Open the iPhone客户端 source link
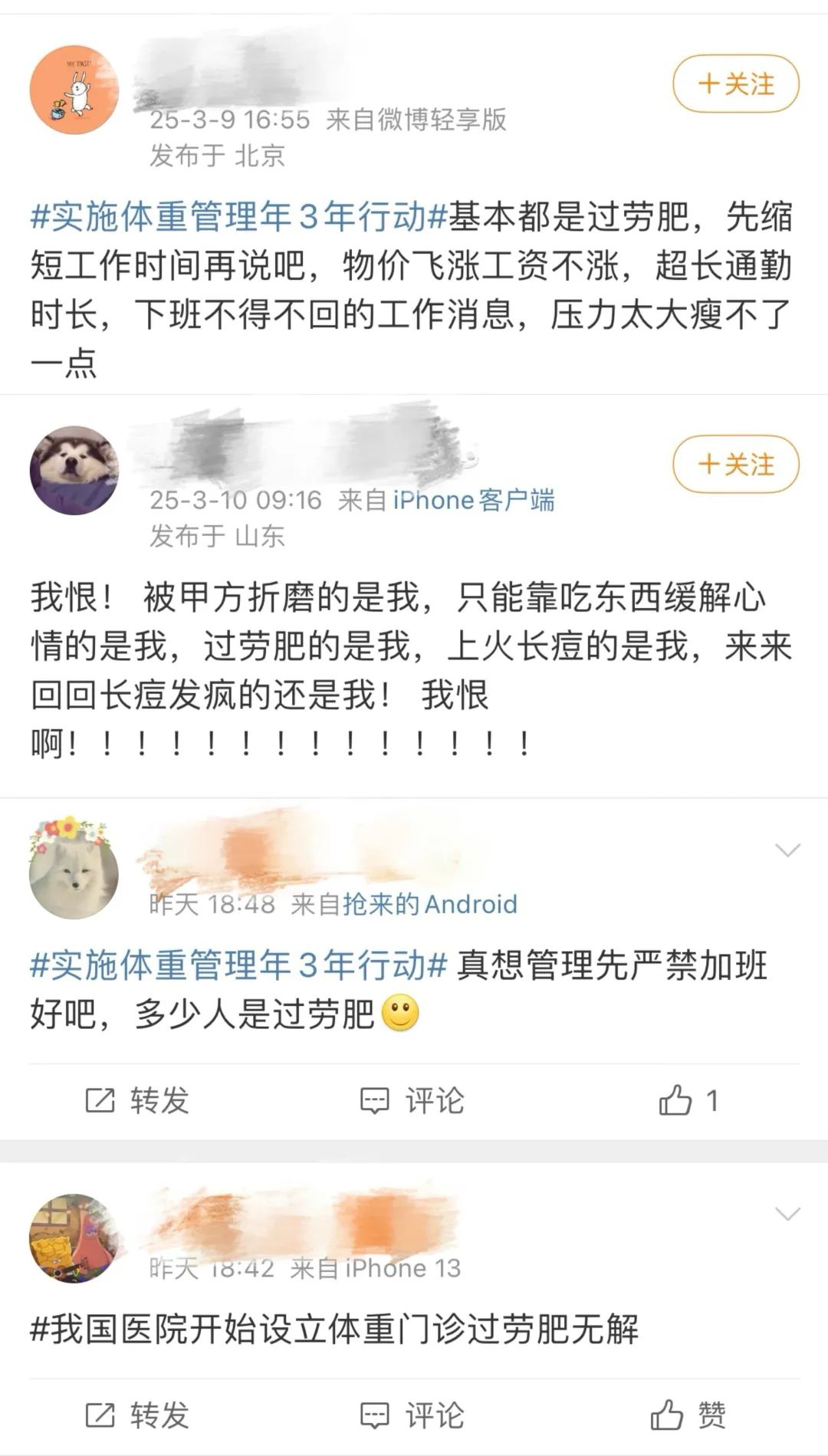828x1456 pixels. (x=473, y=501)
